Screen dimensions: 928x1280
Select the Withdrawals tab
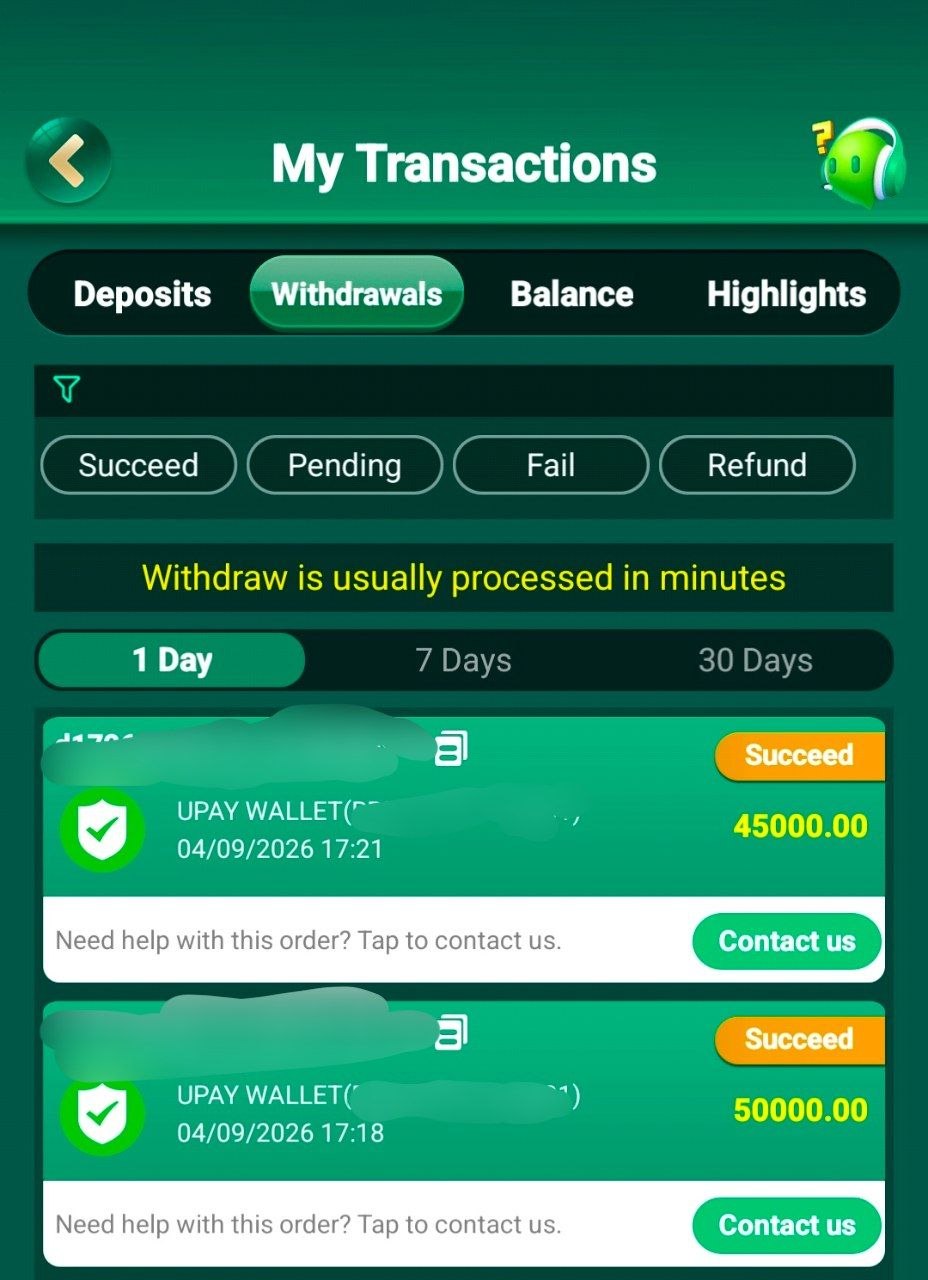coord(356,294)
